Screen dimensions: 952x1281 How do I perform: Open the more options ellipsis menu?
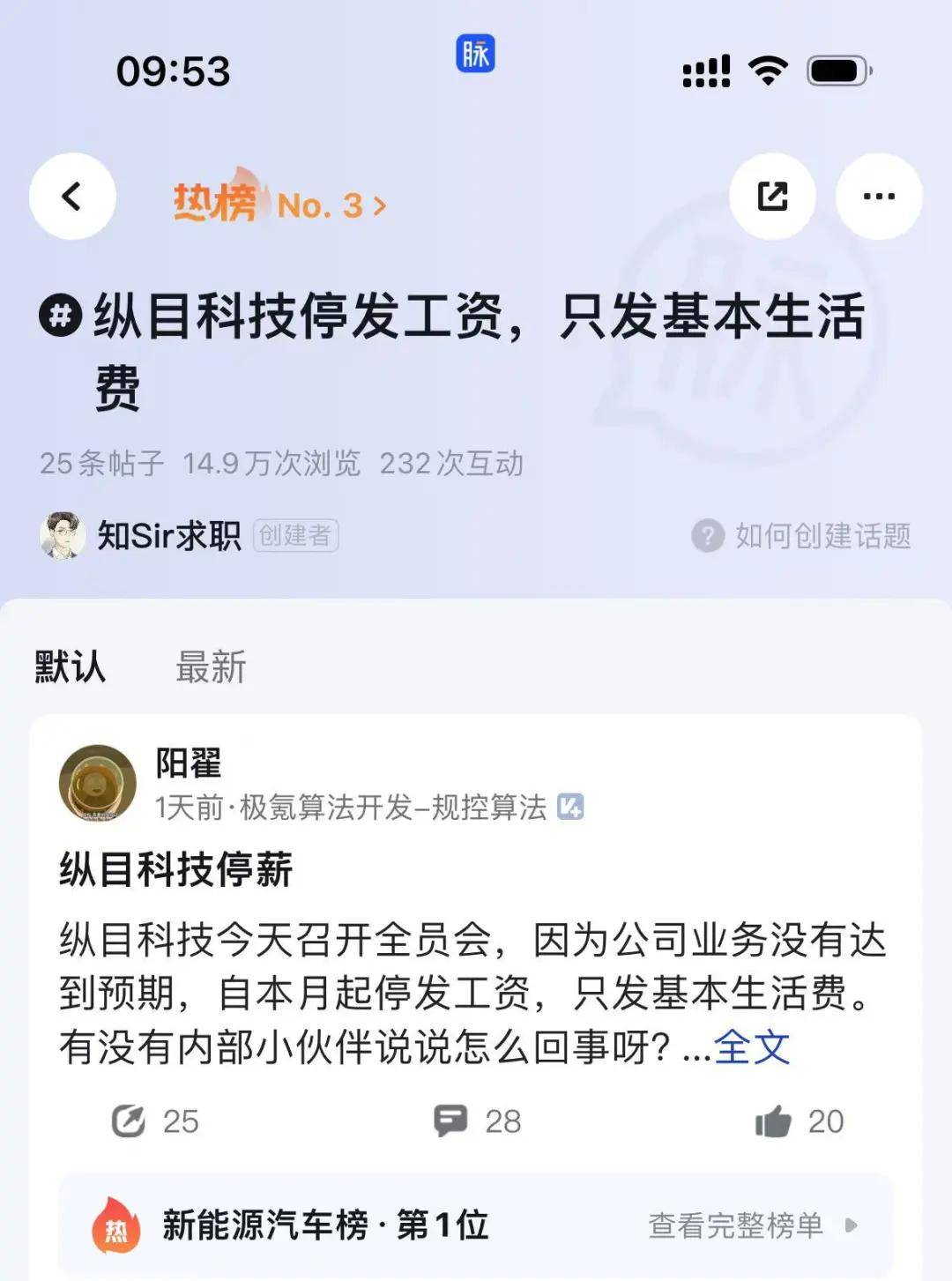tap(878, 197)
